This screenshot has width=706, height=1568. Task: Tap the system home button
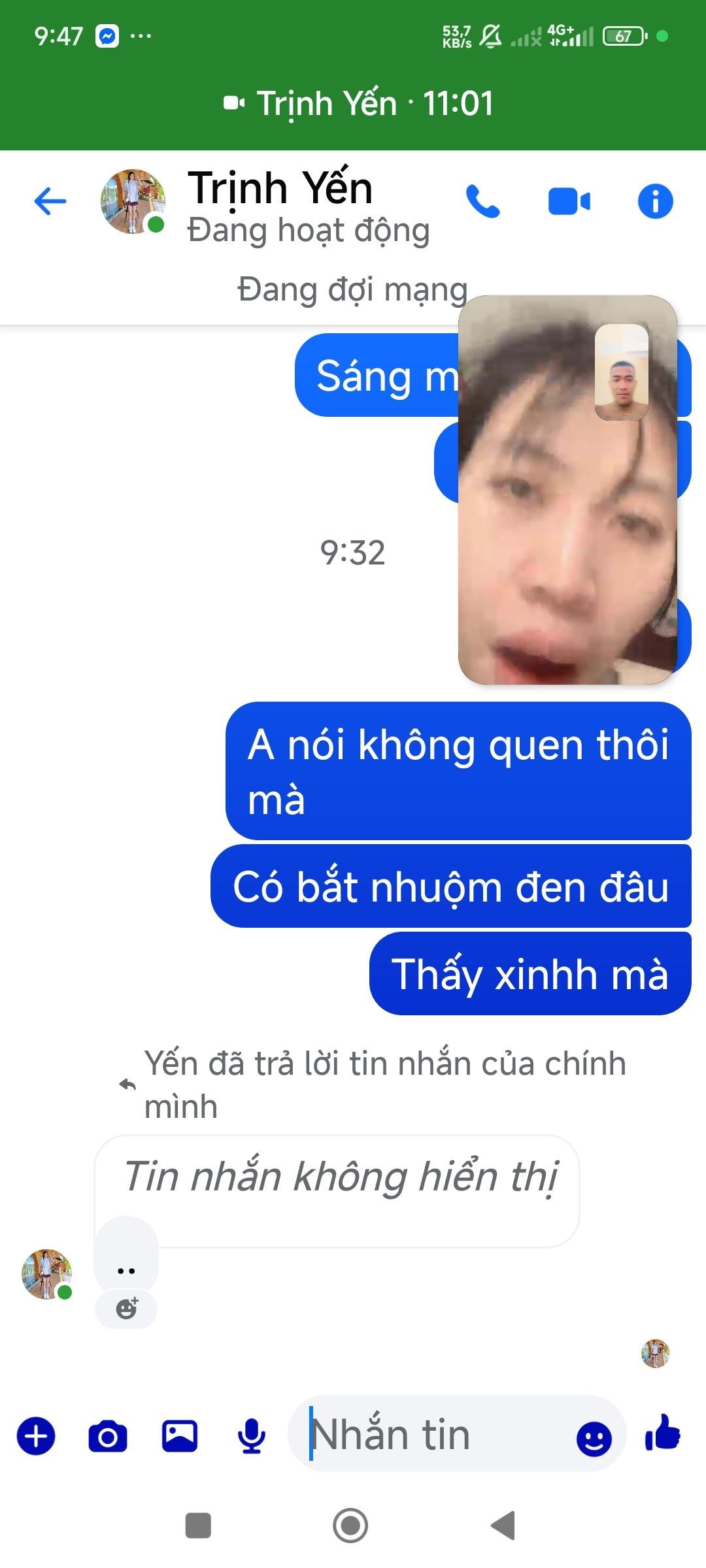[350, 1526]
